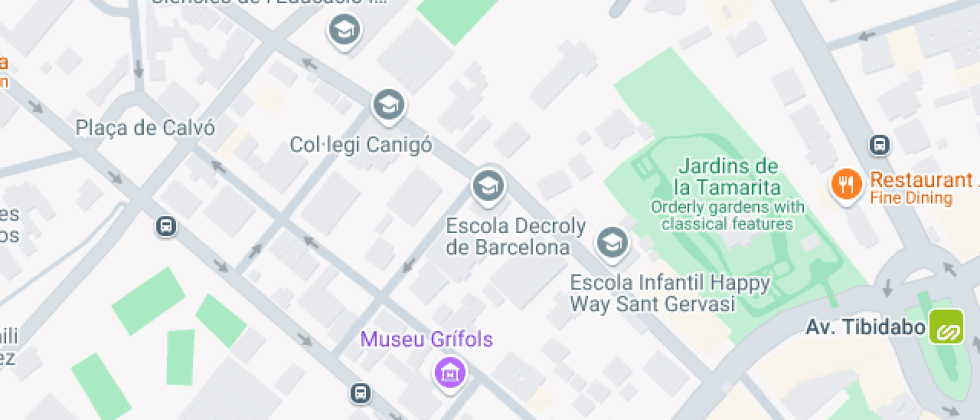980x420 pixels.
Task: Open the Av. Tibidabo station marker
Action: click(945, 328)
